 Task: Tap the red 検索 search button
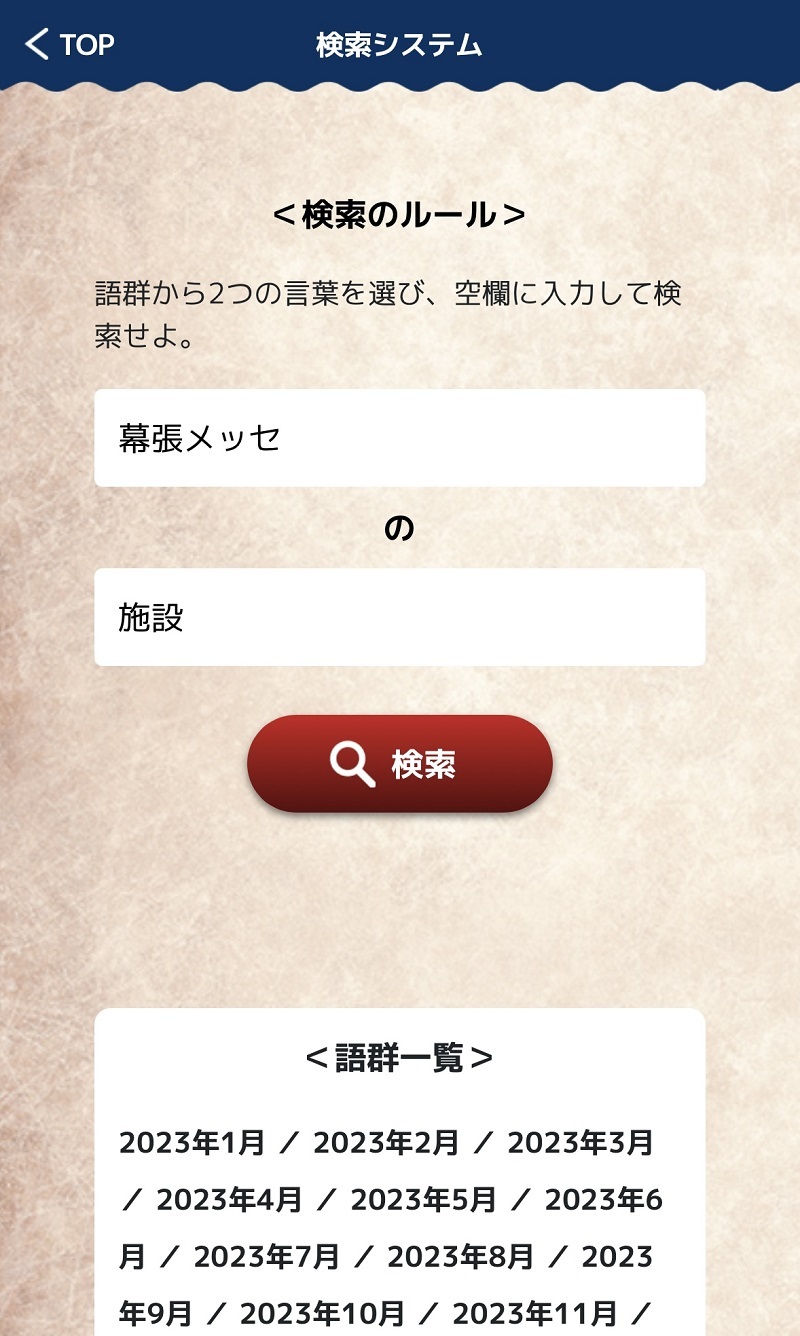(400, 764)
